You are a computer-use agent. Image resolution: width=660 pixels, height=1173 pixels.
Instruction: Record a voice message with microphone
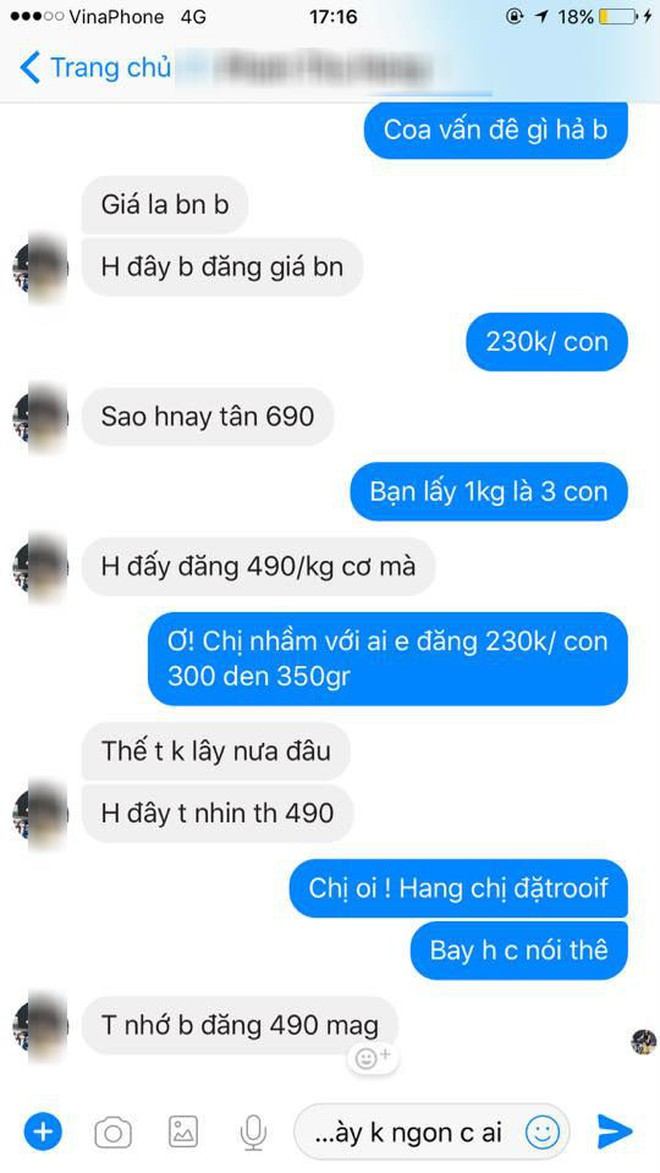pos(253,1132)
